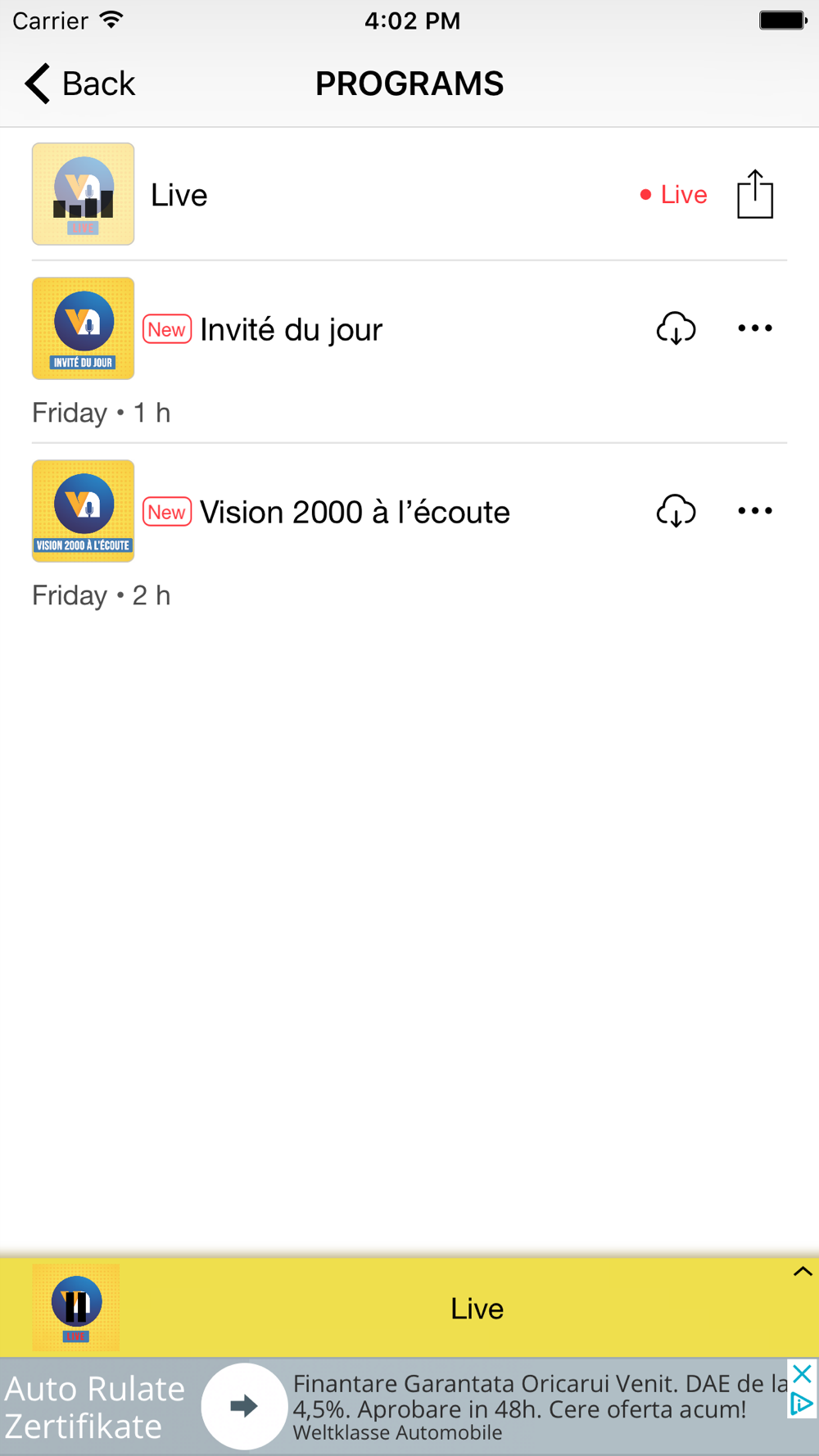Share the Live program

[x=754, y=194]
